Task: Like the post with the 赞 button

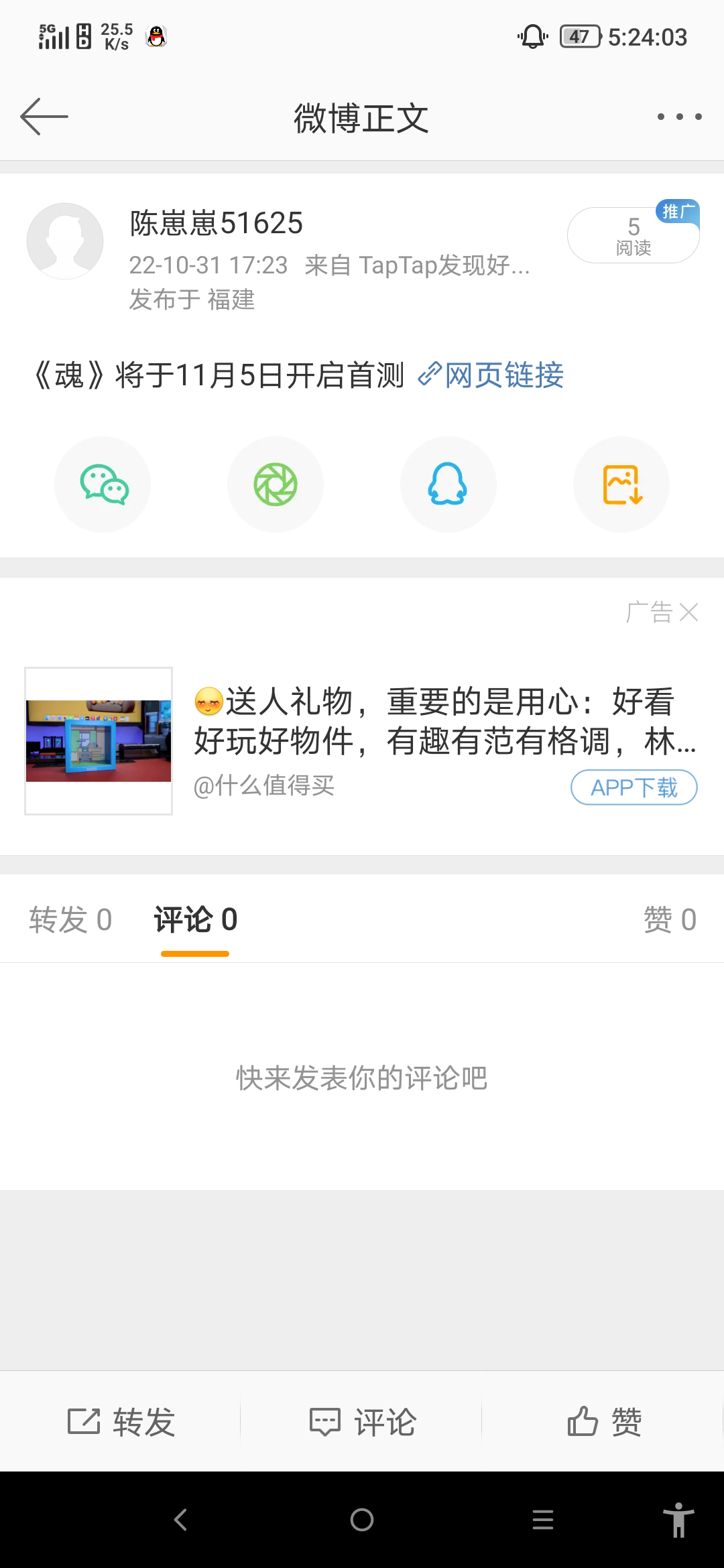Action: coord(603,1421)
